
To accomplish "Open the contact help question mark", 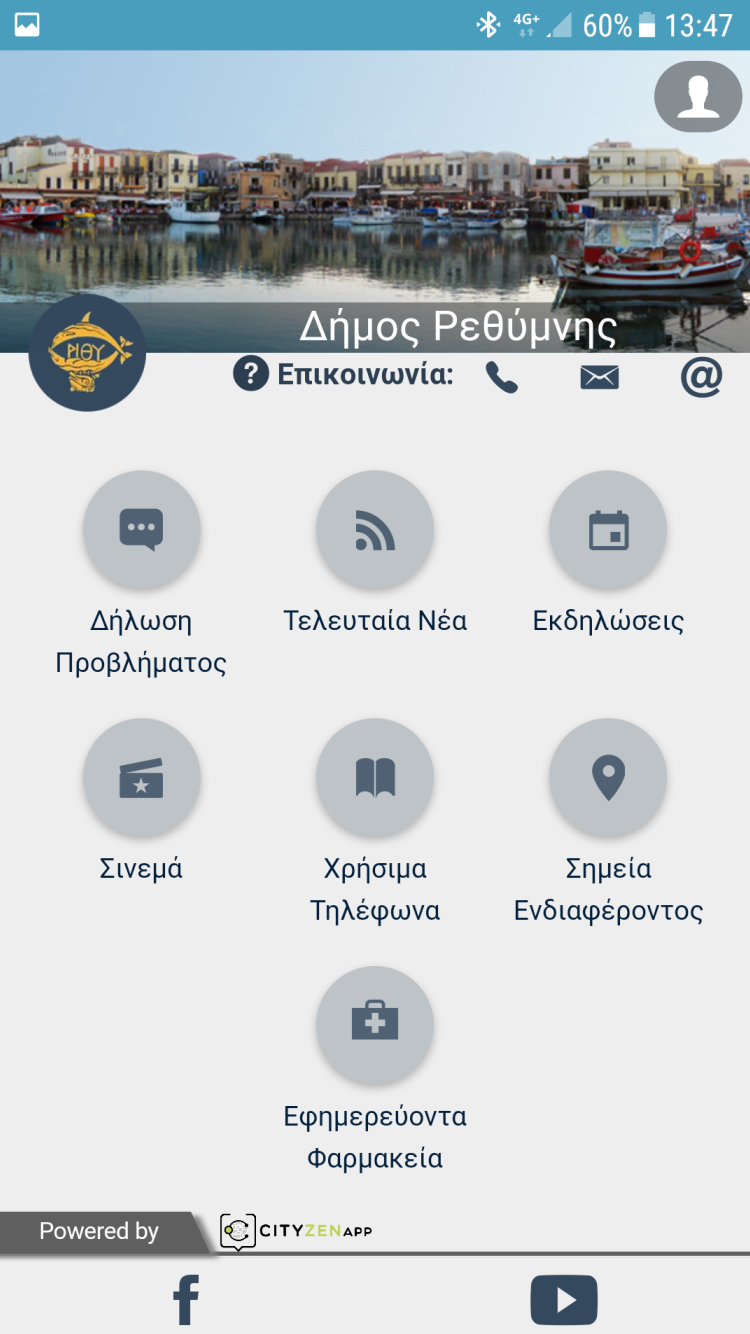I will (251, 375).
